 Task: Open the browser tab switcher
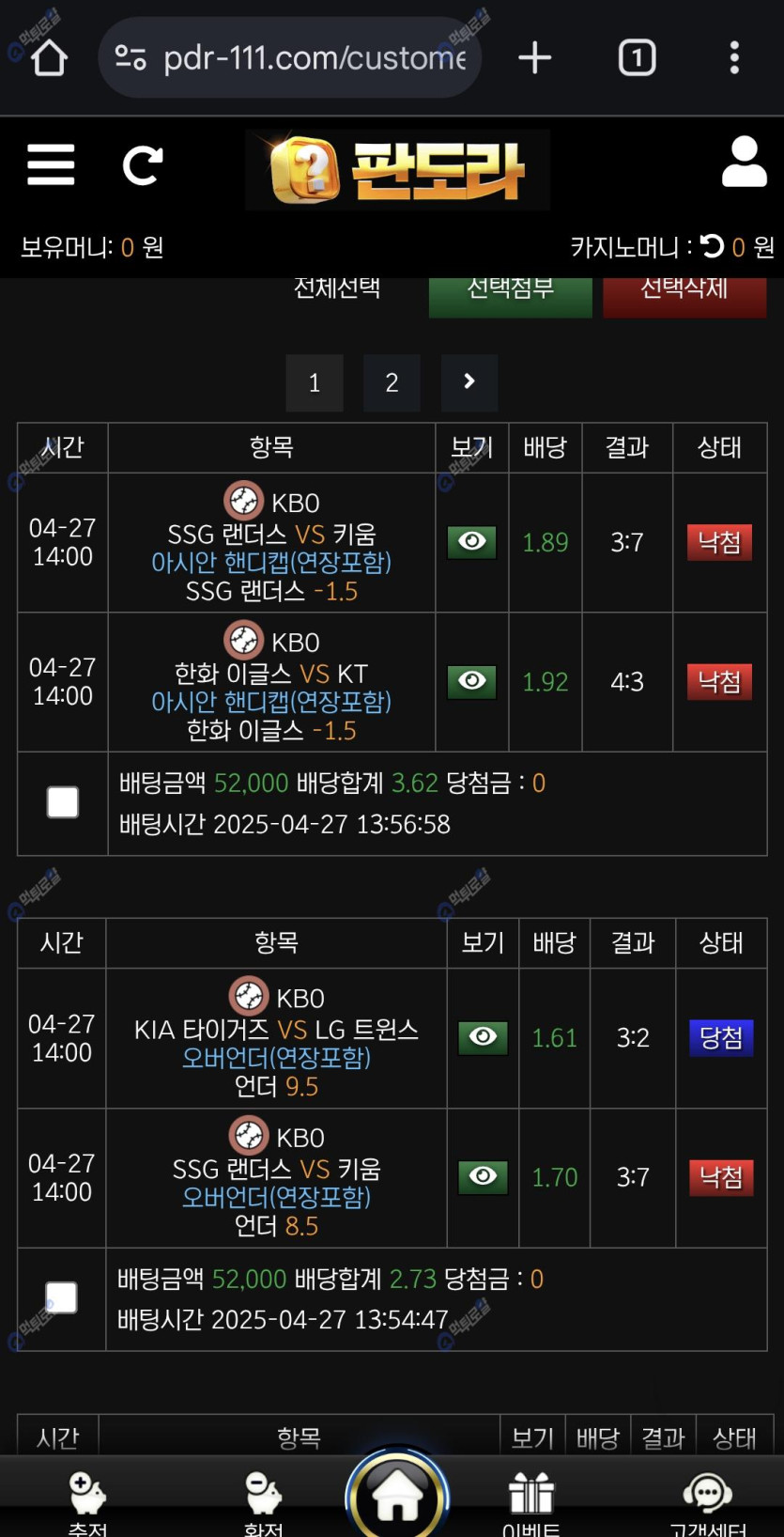(637, 58)
